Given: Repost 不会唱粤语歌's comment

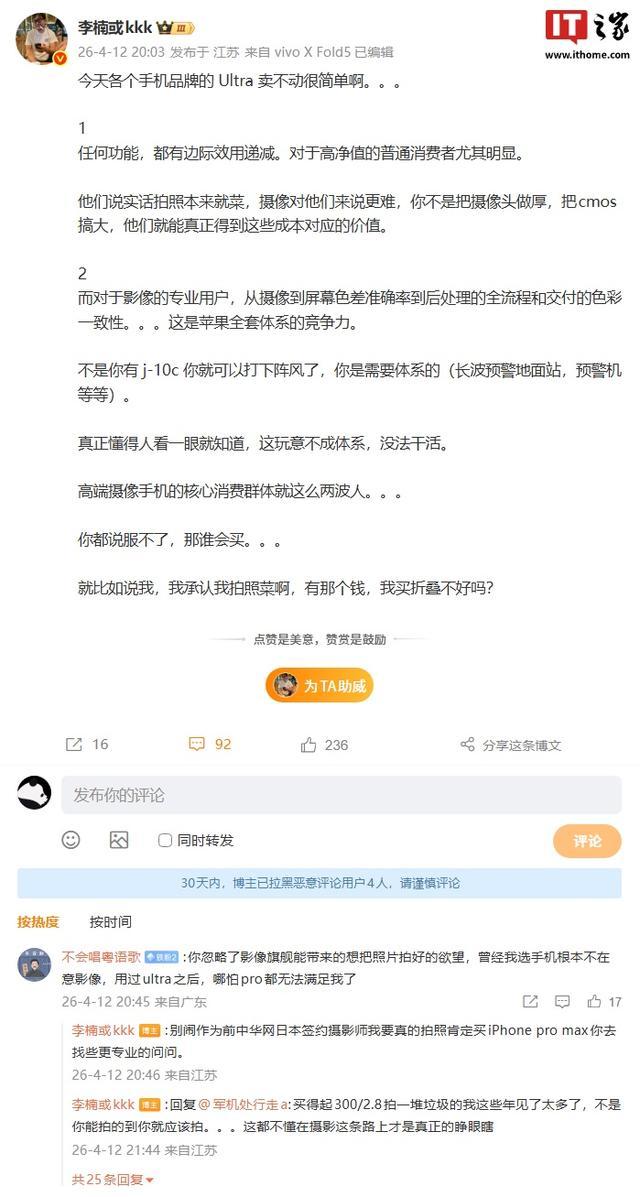Looking at the screenshot, I should tap(530, 1001).
